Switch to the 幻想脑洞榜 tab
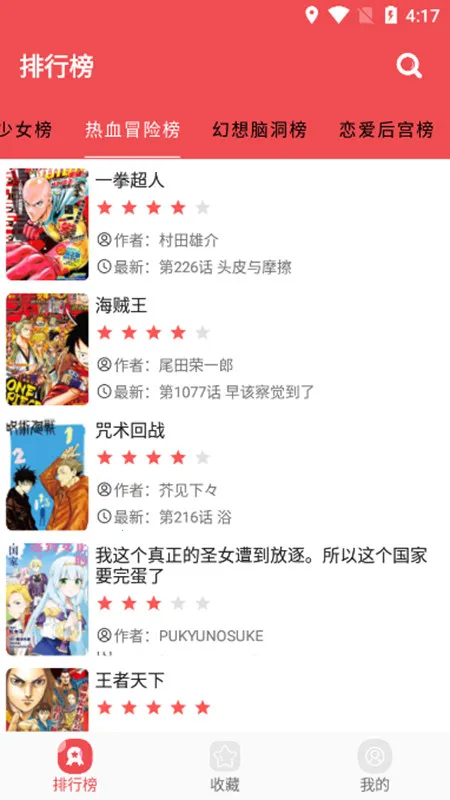The height and width of the screenshot is (800, 450). click(x=259, y=130)
